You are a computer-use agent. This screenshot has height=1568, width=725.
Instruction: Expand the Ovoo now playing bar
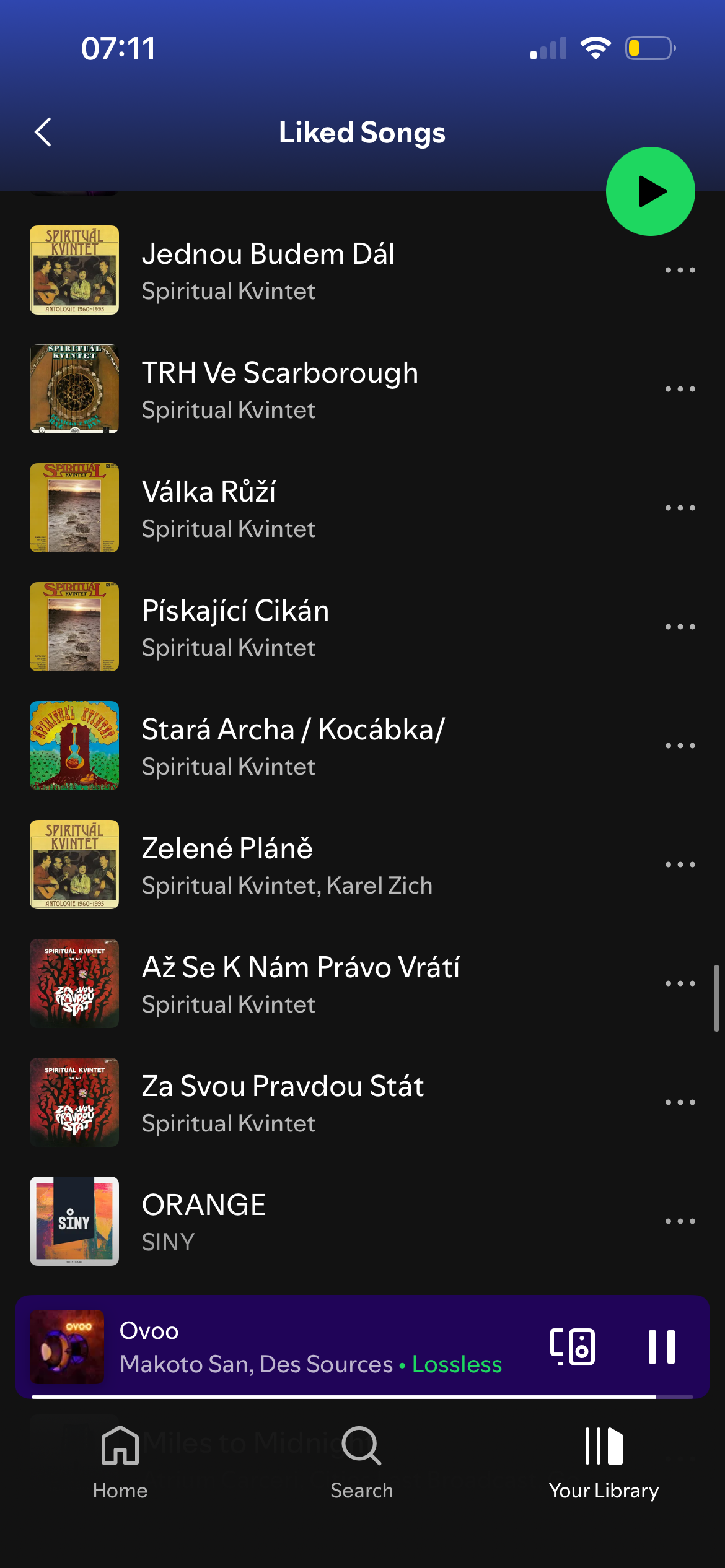[x=310, y=1346]
